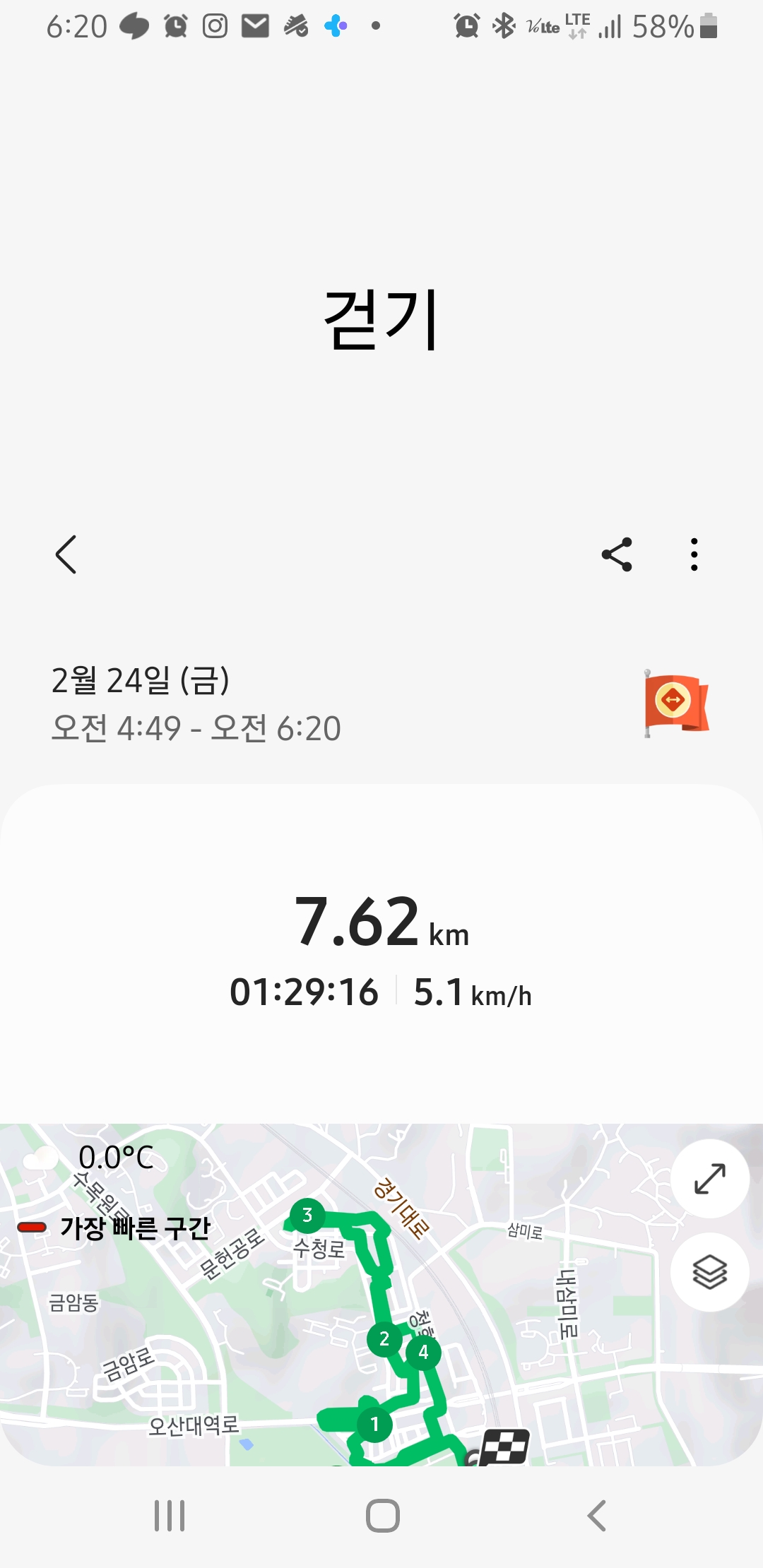Open recent apps from navigation bar
Viewport: 763px width, 1568px height.
tap(170, 1516)
